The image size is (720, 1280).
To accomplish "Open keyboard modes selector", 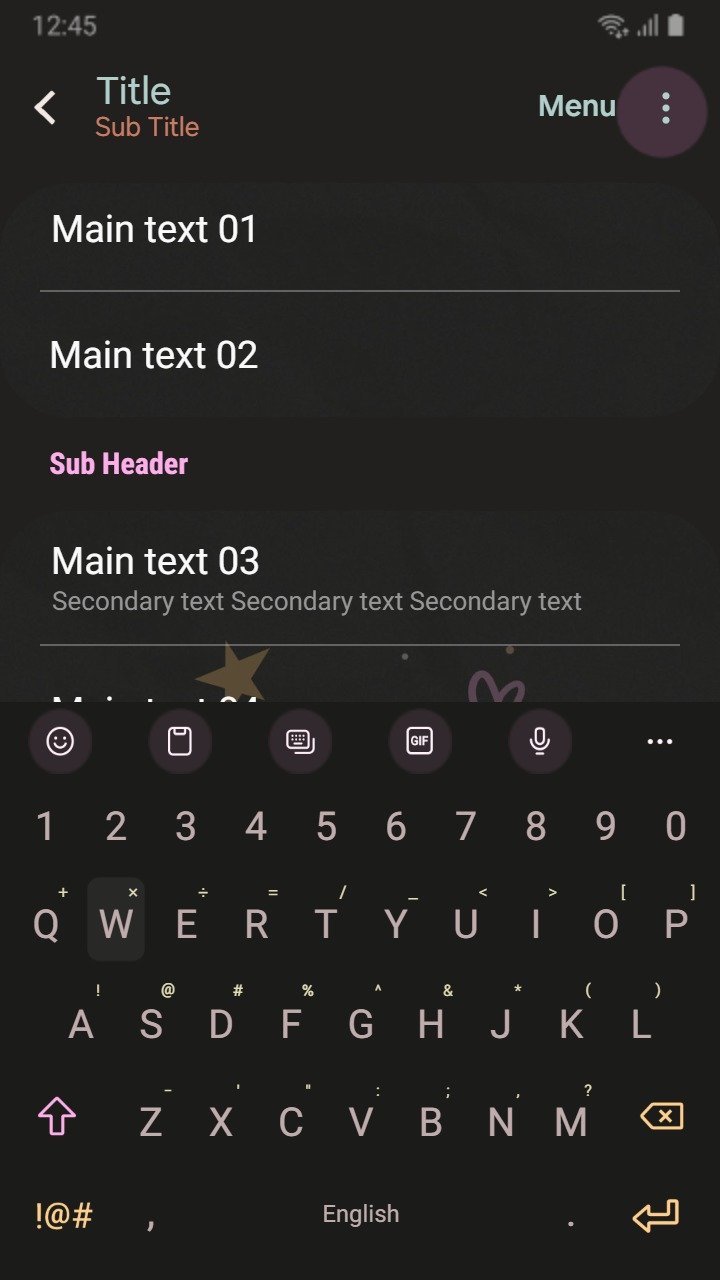I will (x=300, y=741).
